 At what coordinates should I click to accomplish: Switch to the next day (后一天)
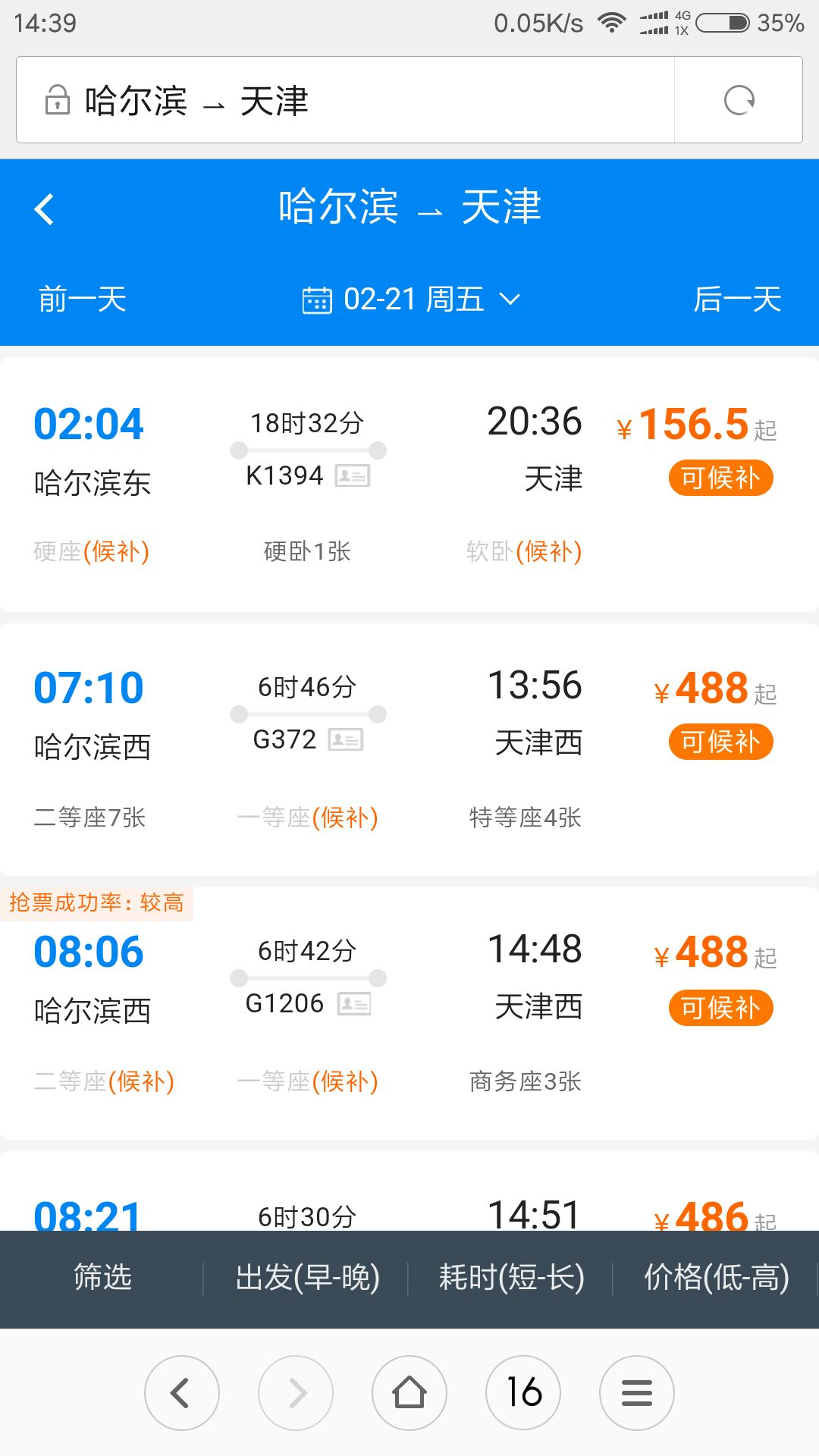(x=737, y=299)
